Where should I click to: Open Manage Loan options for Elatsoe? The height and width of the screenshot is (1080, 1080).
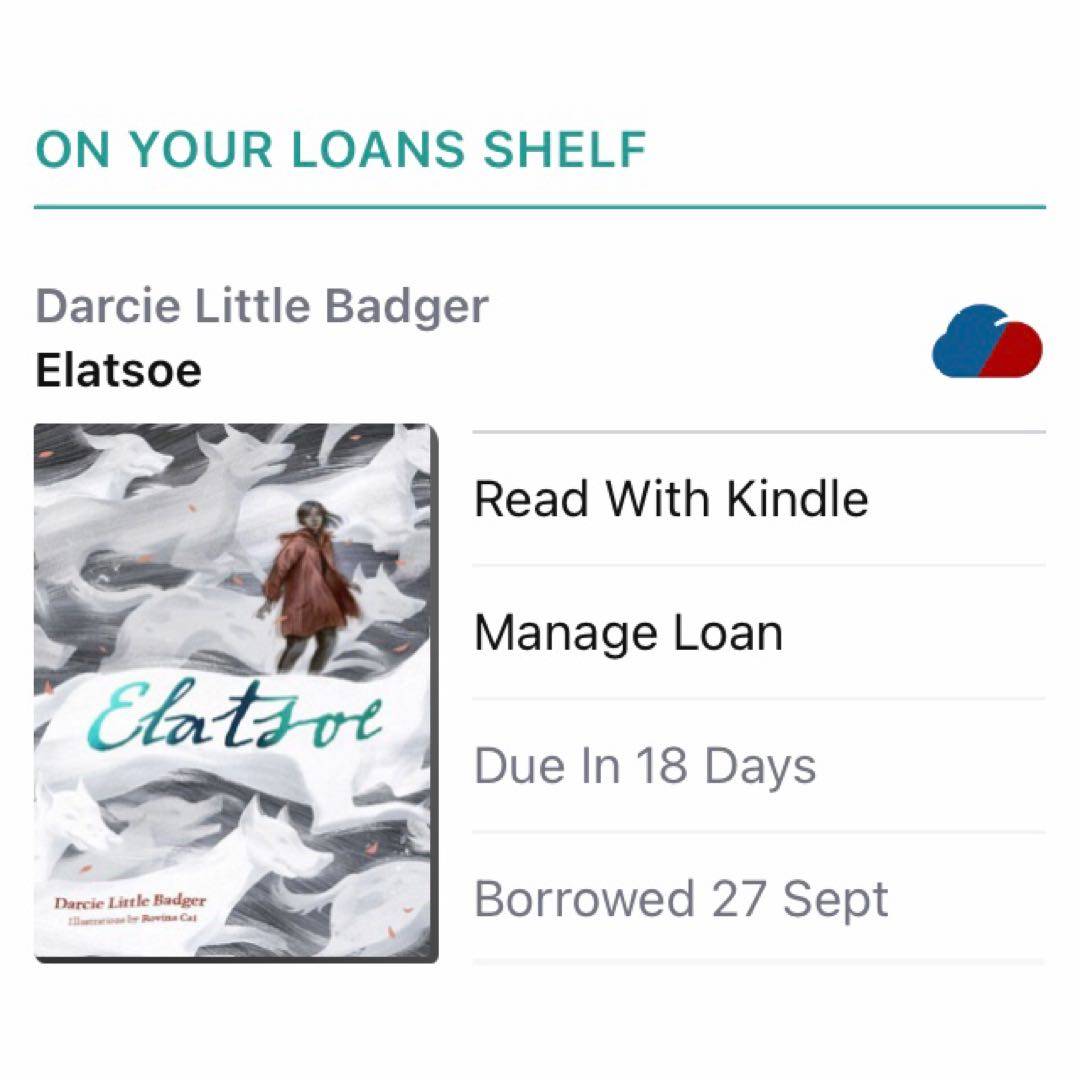pos(628,633)
